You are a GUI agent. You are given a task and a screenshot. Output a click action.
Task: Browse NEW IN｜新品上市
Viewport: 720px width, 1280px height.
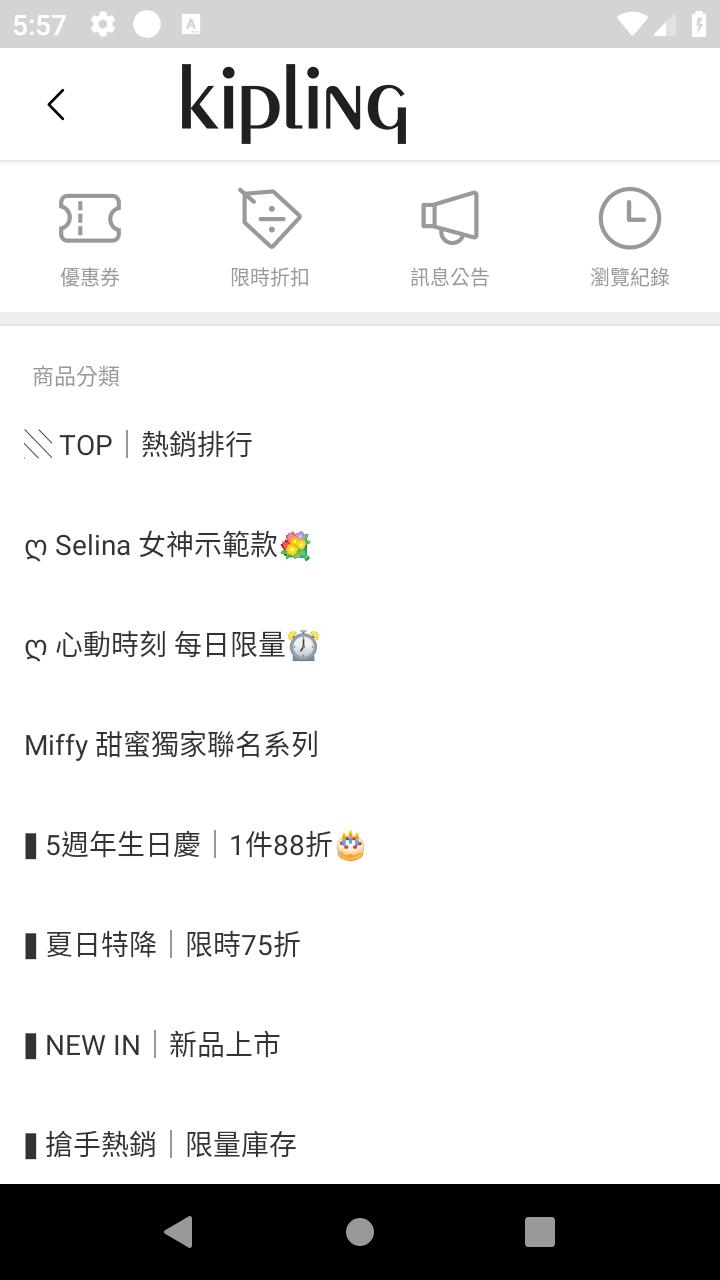(360, 1045)
